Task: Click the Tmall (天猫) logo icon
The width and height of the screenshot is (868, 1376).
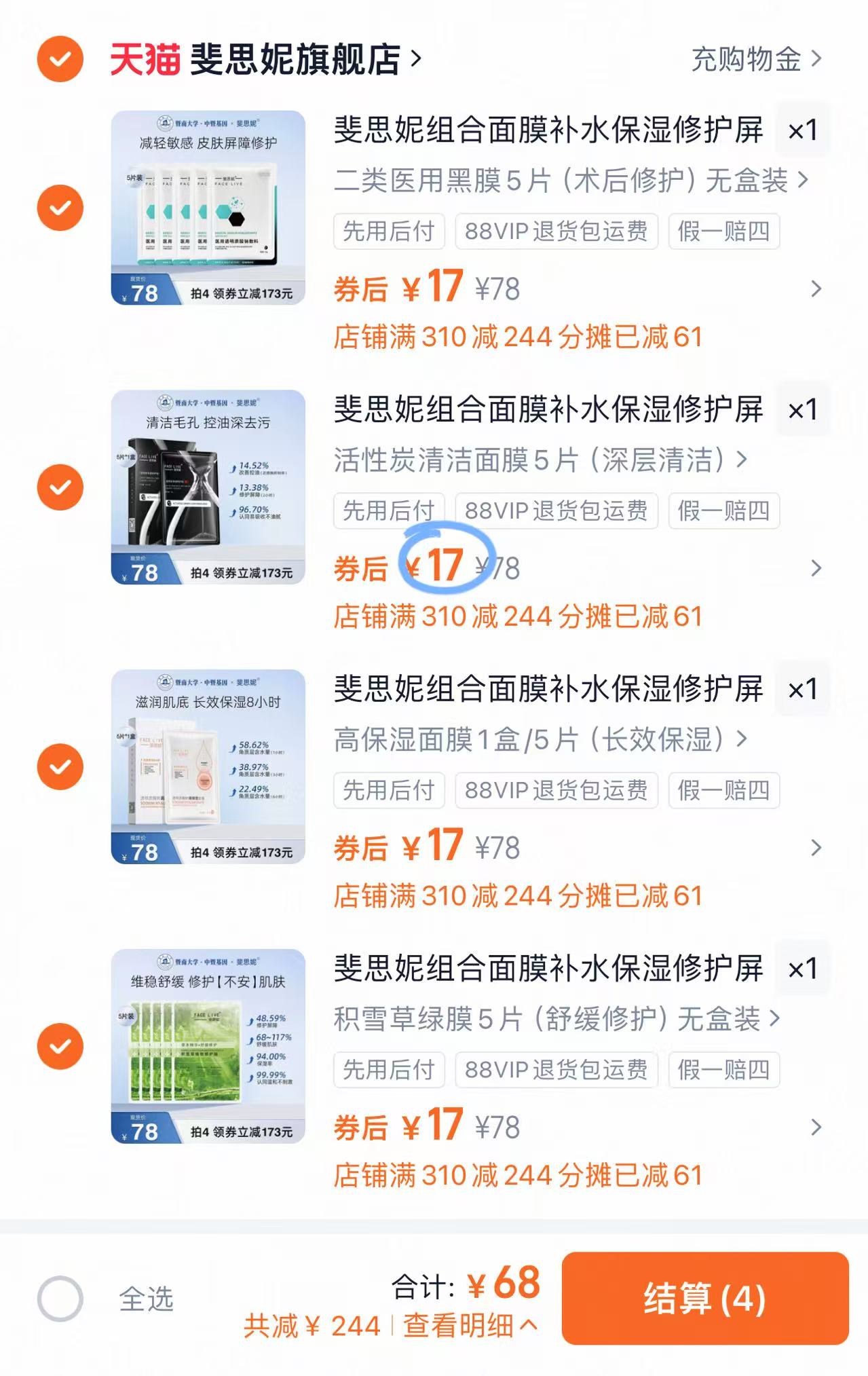Action: (x=145, y=58)
